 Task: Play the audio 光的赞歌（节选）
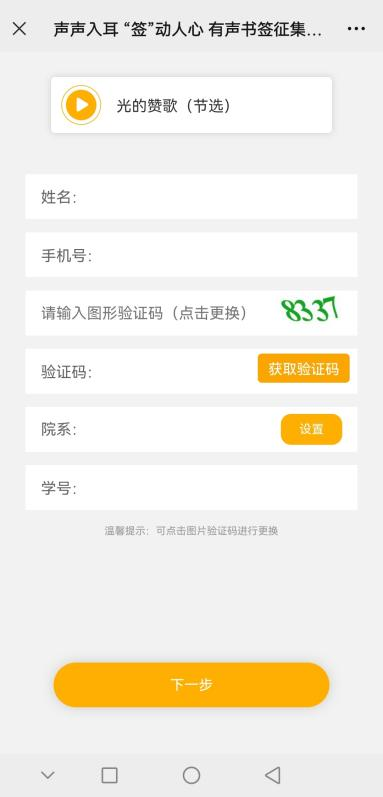tap(81, 105)
